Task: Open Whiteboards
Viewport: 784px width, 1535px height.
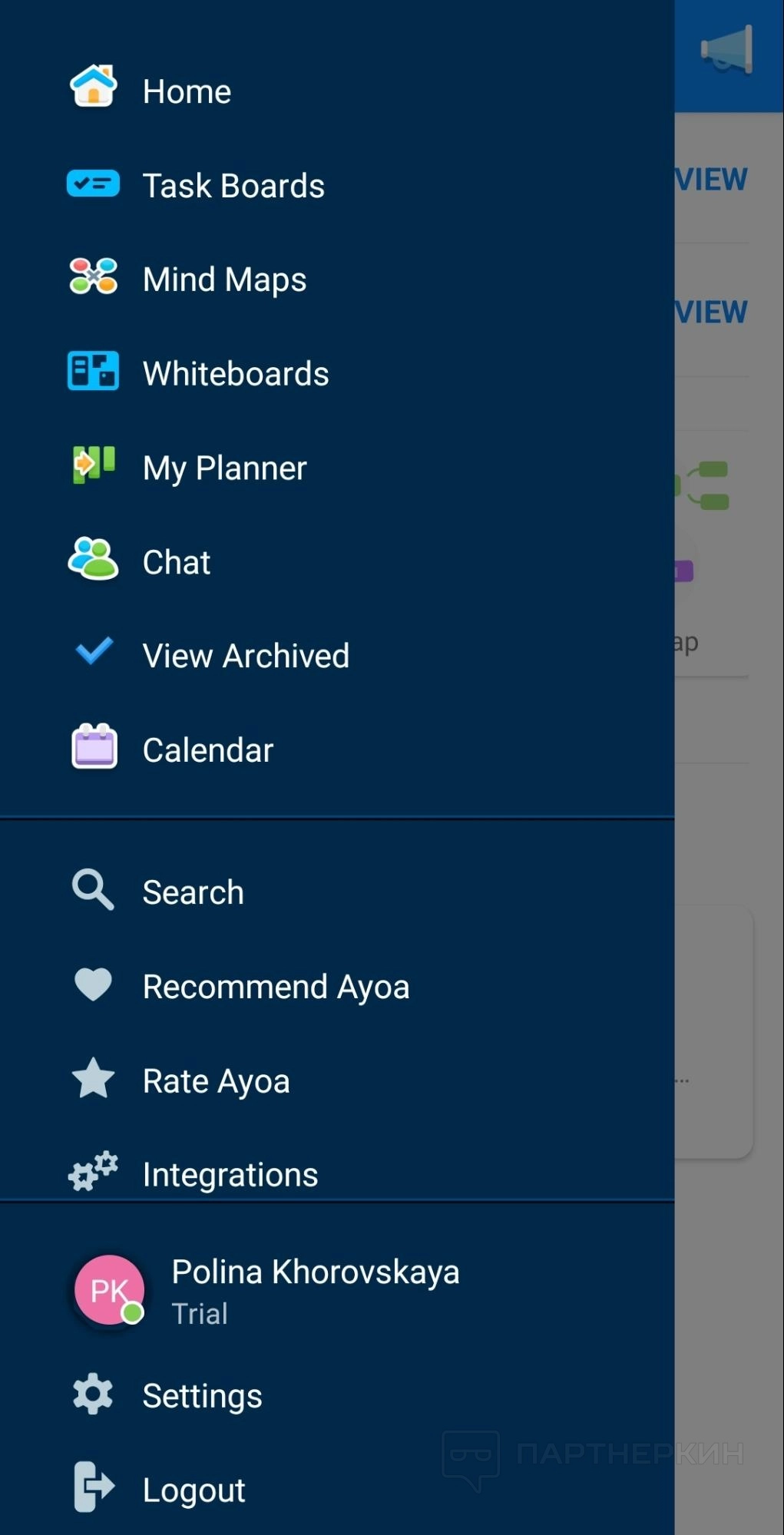Action: (x=235, y=374)
